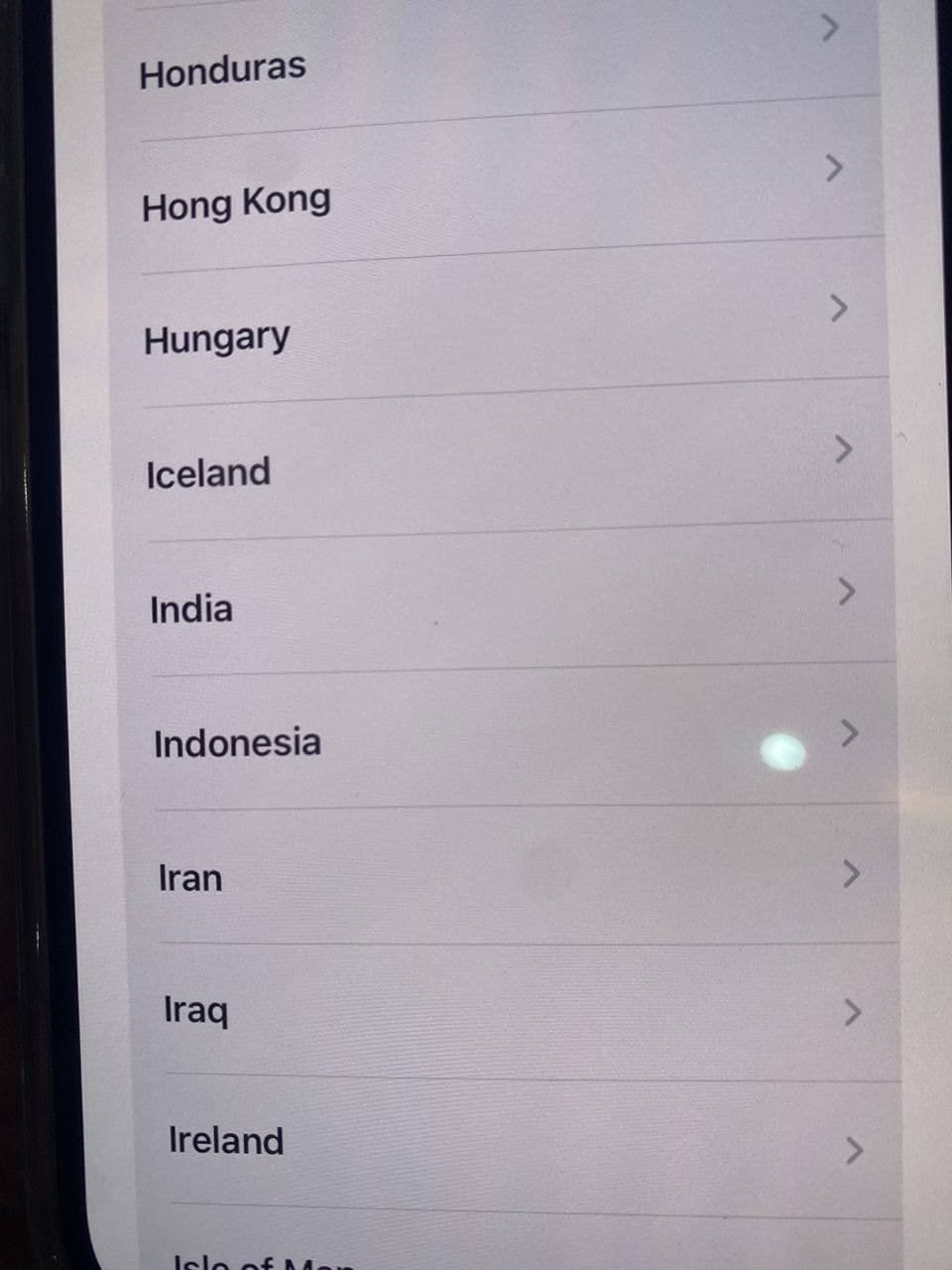Open the Iraq entry

[x=196, y=1010]
